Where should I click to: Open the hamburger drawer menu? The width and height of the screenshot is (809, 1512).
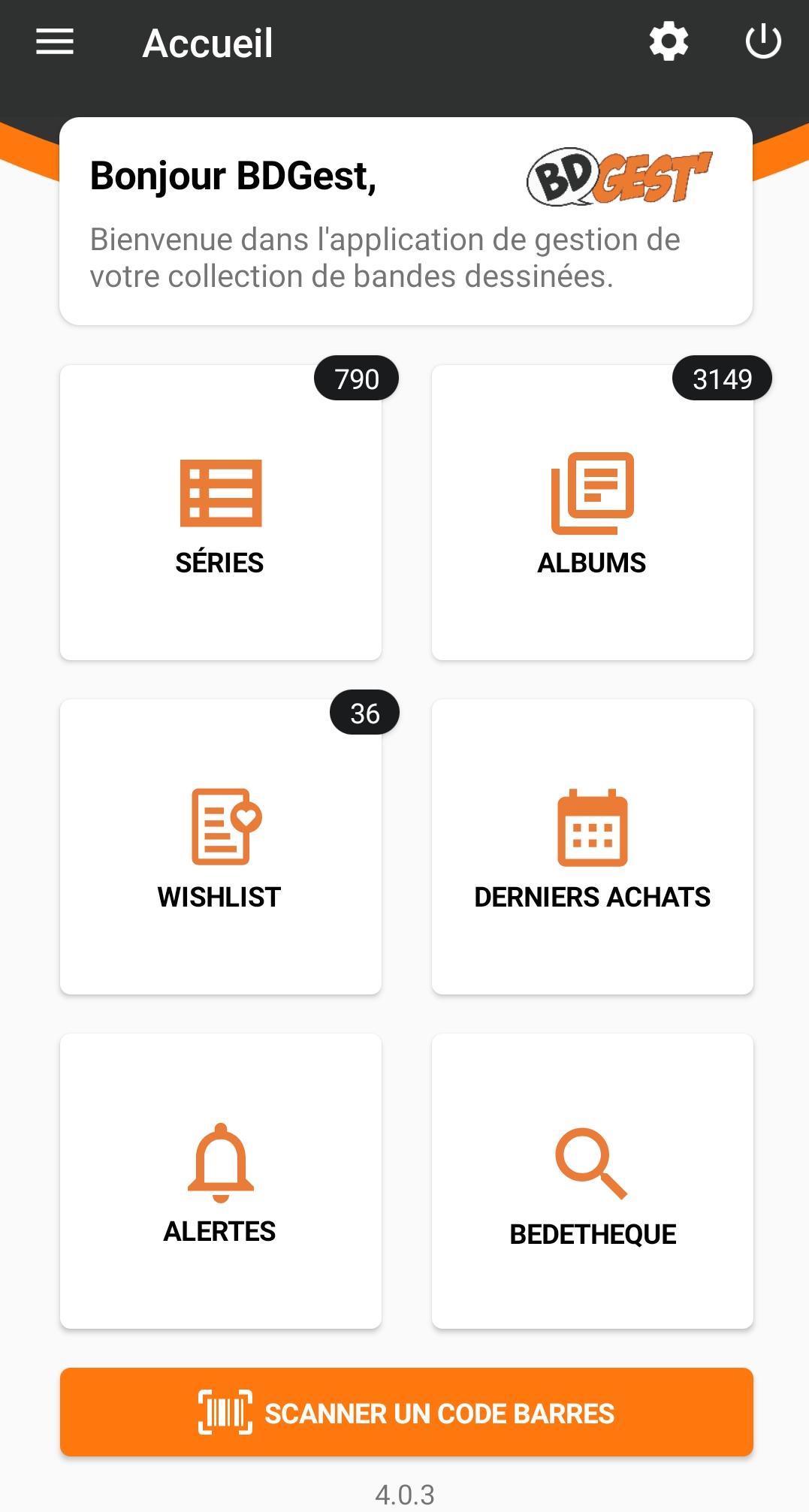pyautogui.click(x=55, y=42)
